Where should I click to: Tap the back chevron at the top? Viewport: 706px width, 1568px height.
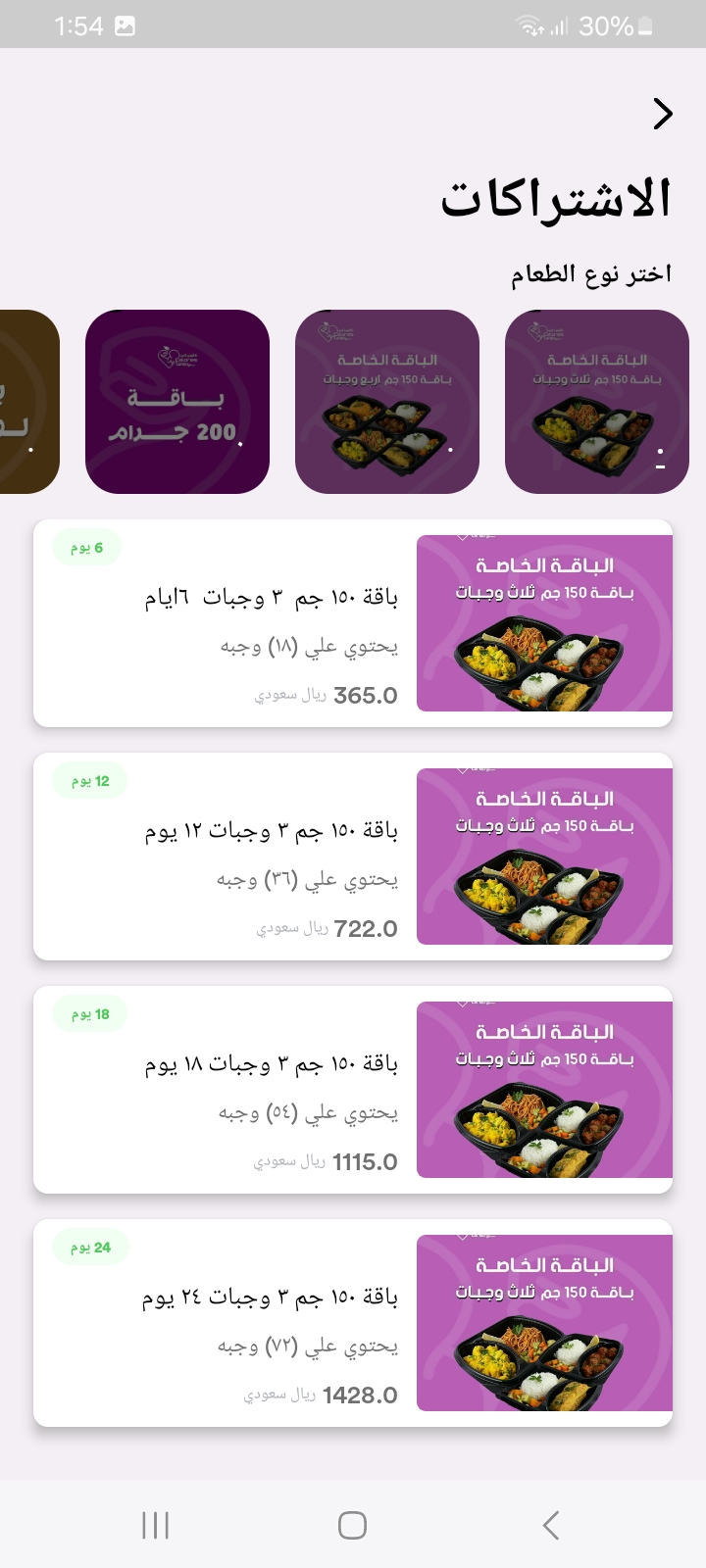click(663, 114)
